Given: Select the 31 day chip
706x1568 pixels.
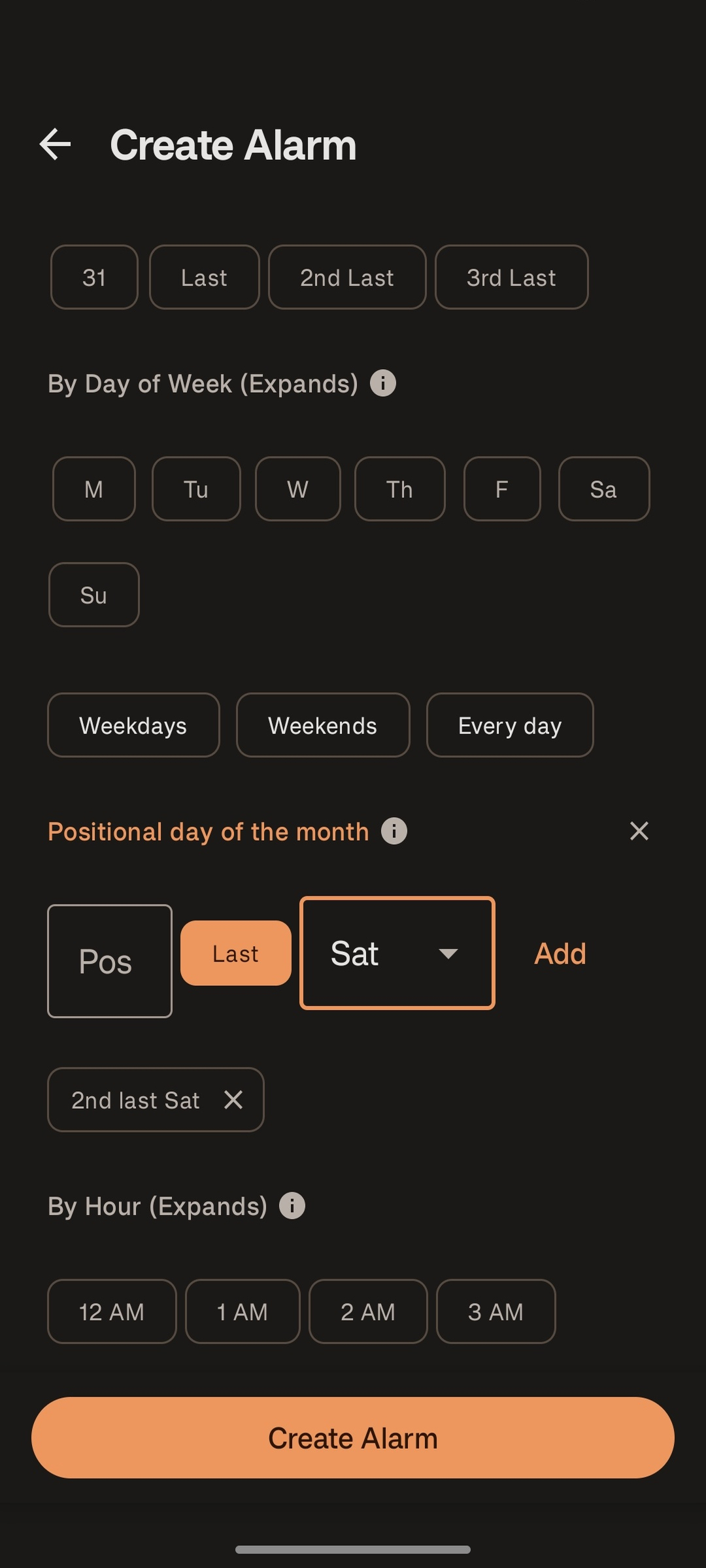Looking at the screenshot, I should point(93,277).
